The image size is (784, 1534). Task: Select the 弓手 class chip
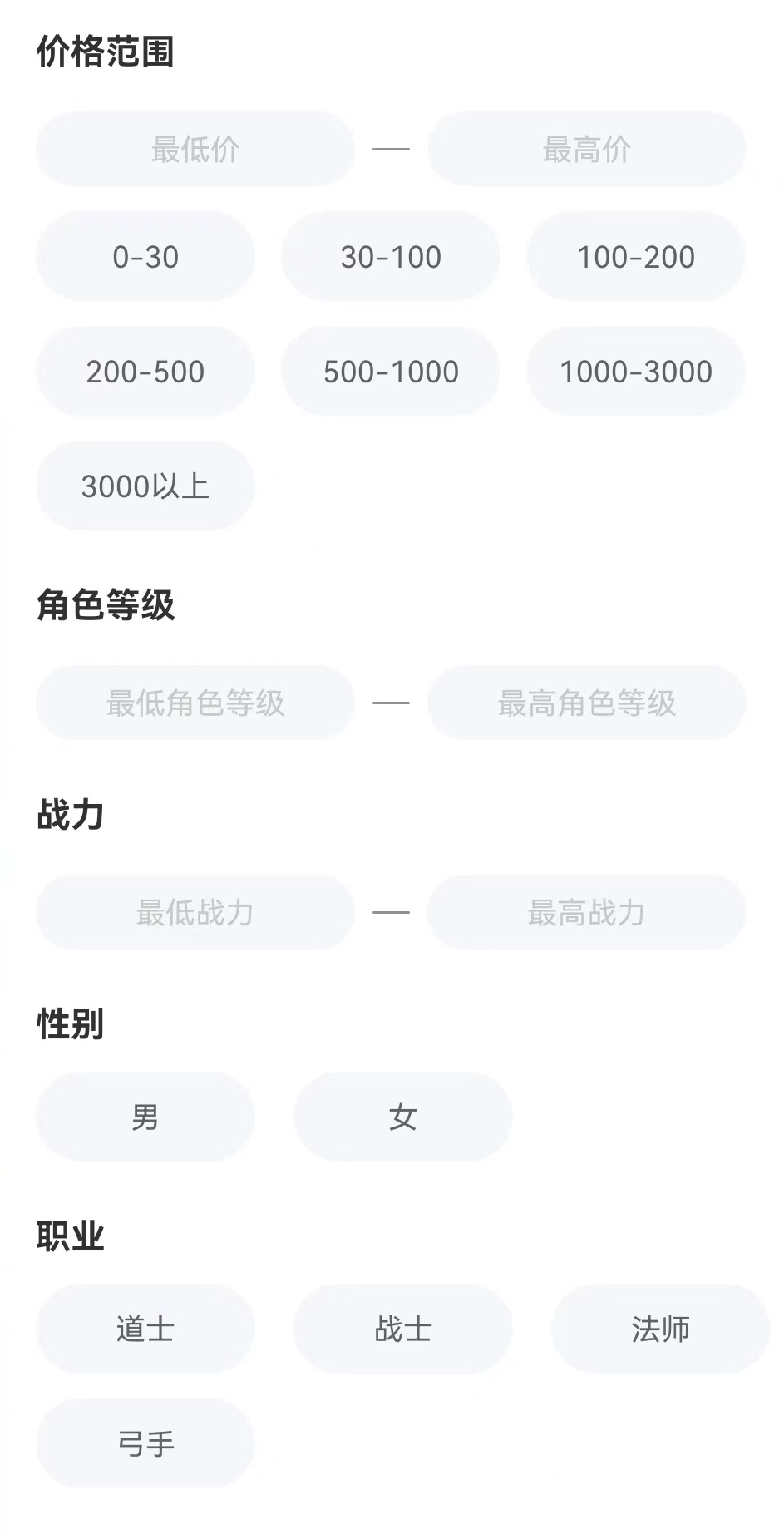pos(145,1443)
